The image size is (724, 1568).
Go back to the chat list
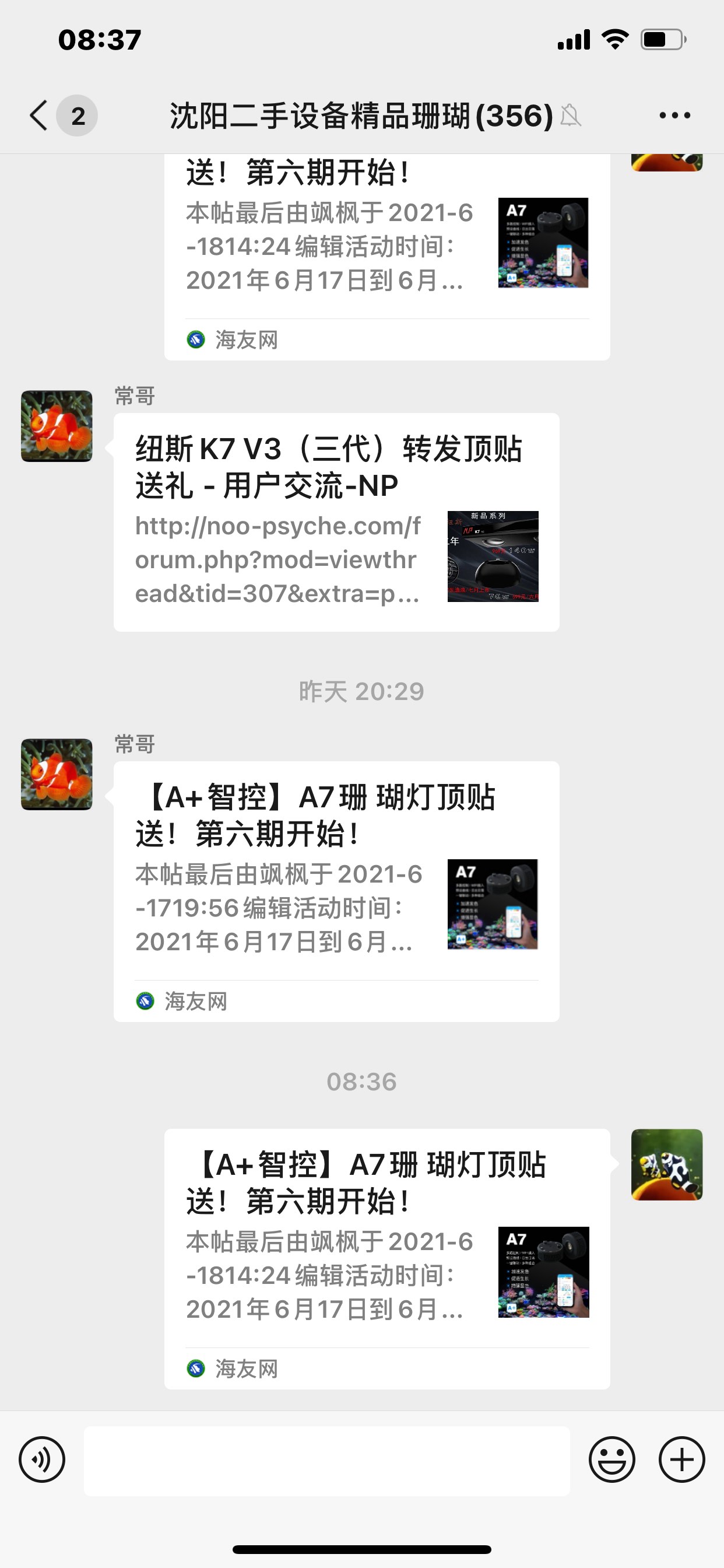[39, 115]
